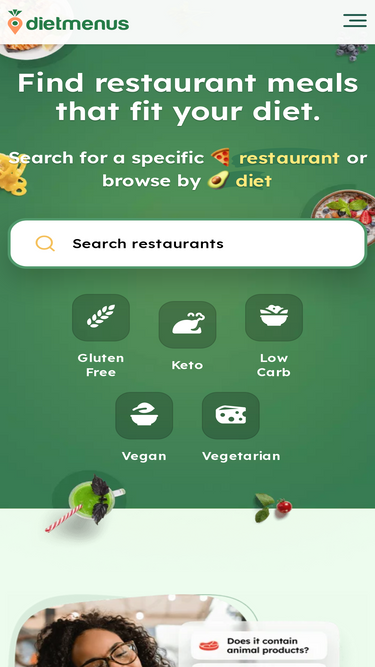Open the hamburger menu
Image resolution: width=375 pixels, height=667 pixels.
pos(355,20)
